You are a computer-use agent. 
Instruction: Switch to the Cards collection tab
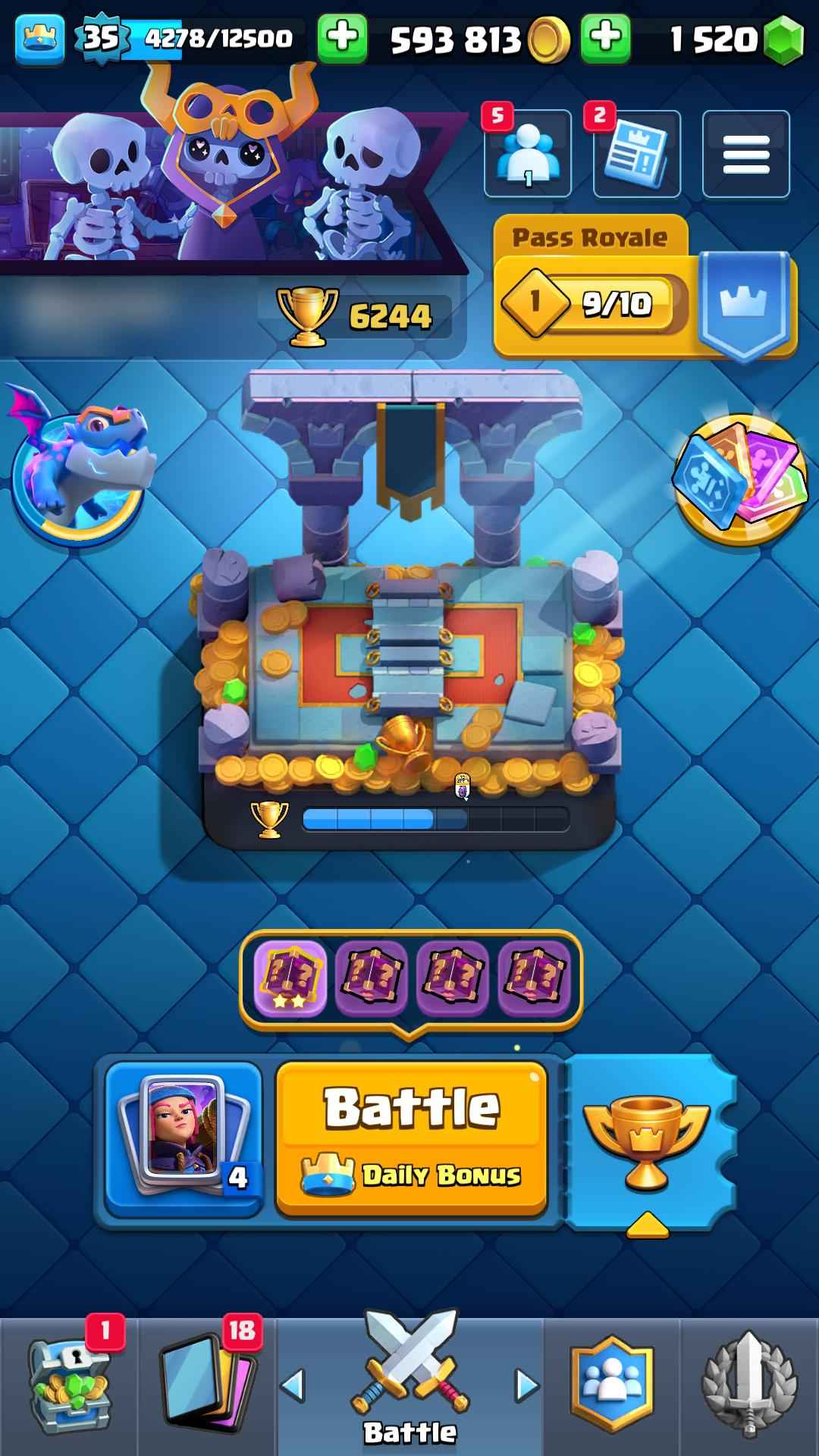(x=206, y=1384)
